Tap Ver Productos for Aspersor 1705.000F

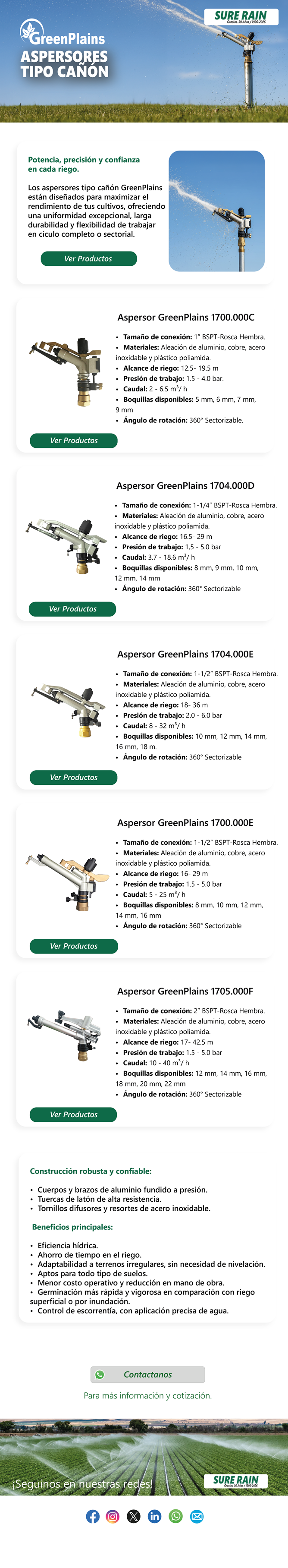(74, 1115)
